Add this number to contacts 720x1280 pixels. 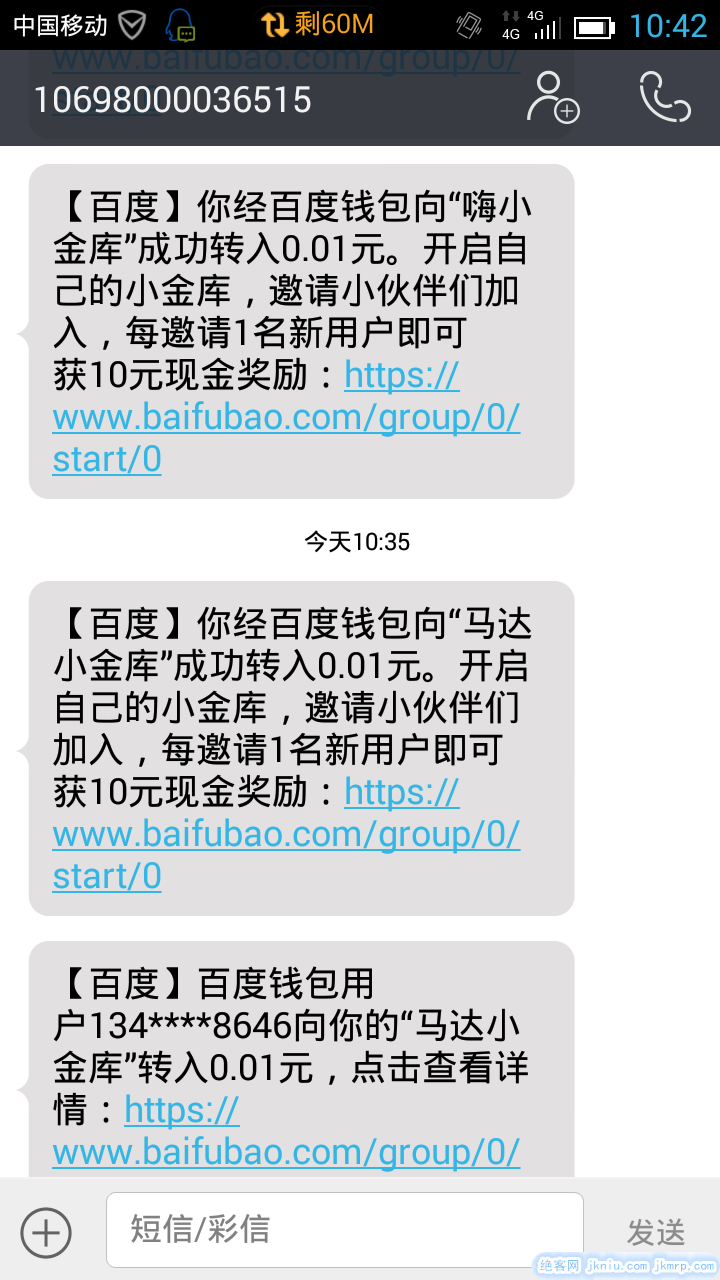click(x=553, y=97)
